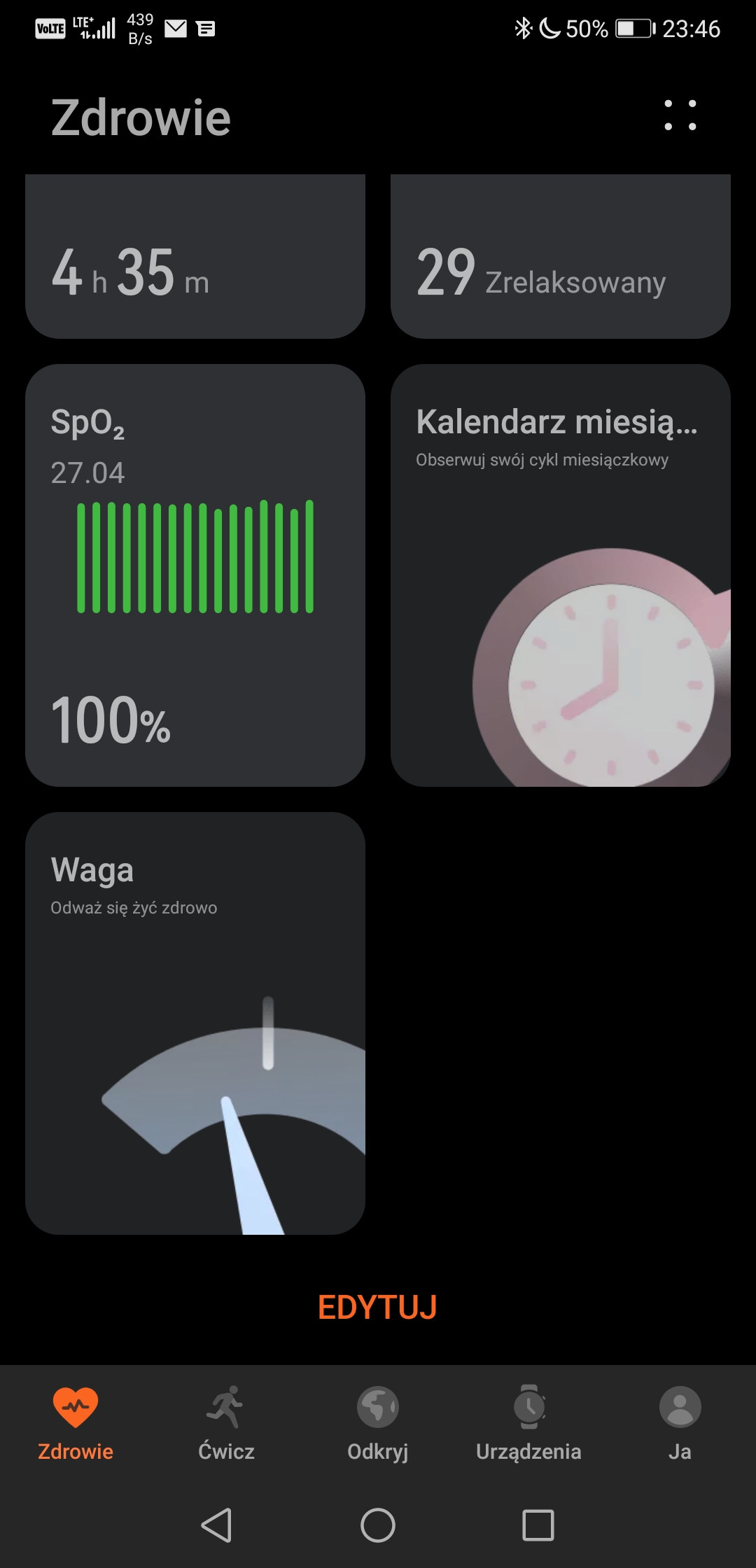Open the four-dot menu icon

coord(680,115)
